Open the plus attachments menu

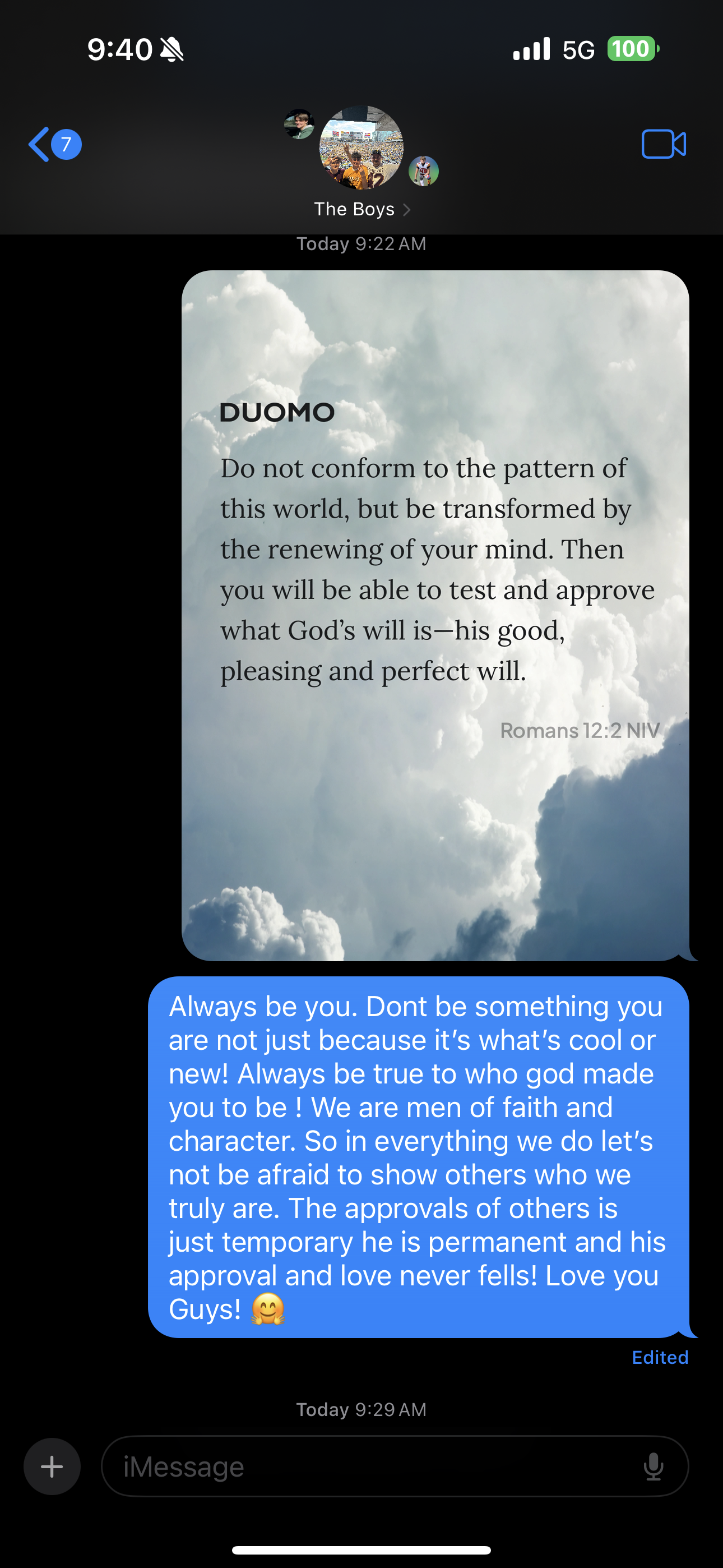point(52,1466)
